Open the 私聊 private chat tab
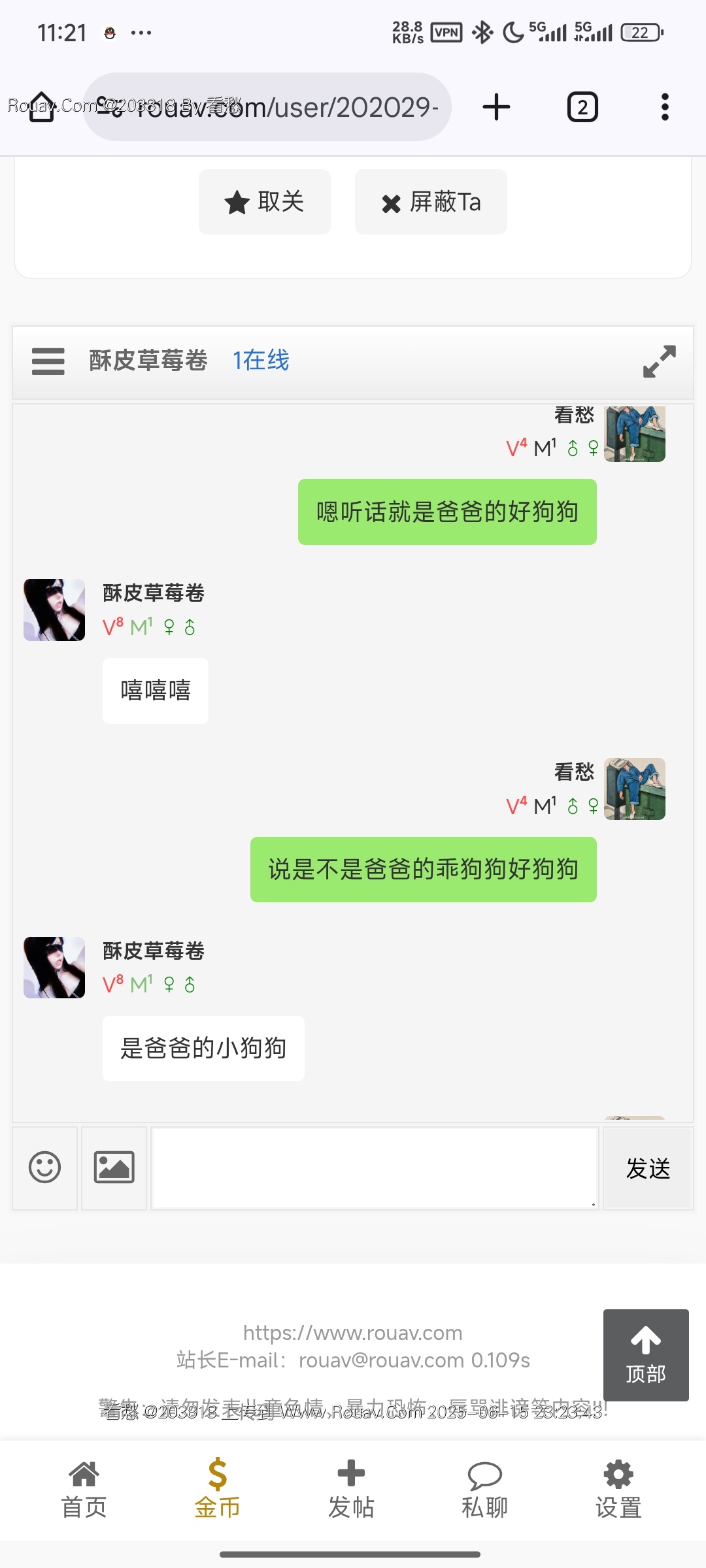Image resolution: width=706 pixels, height=1568 pixels. pyautogui.click(x=484, y=1490)
